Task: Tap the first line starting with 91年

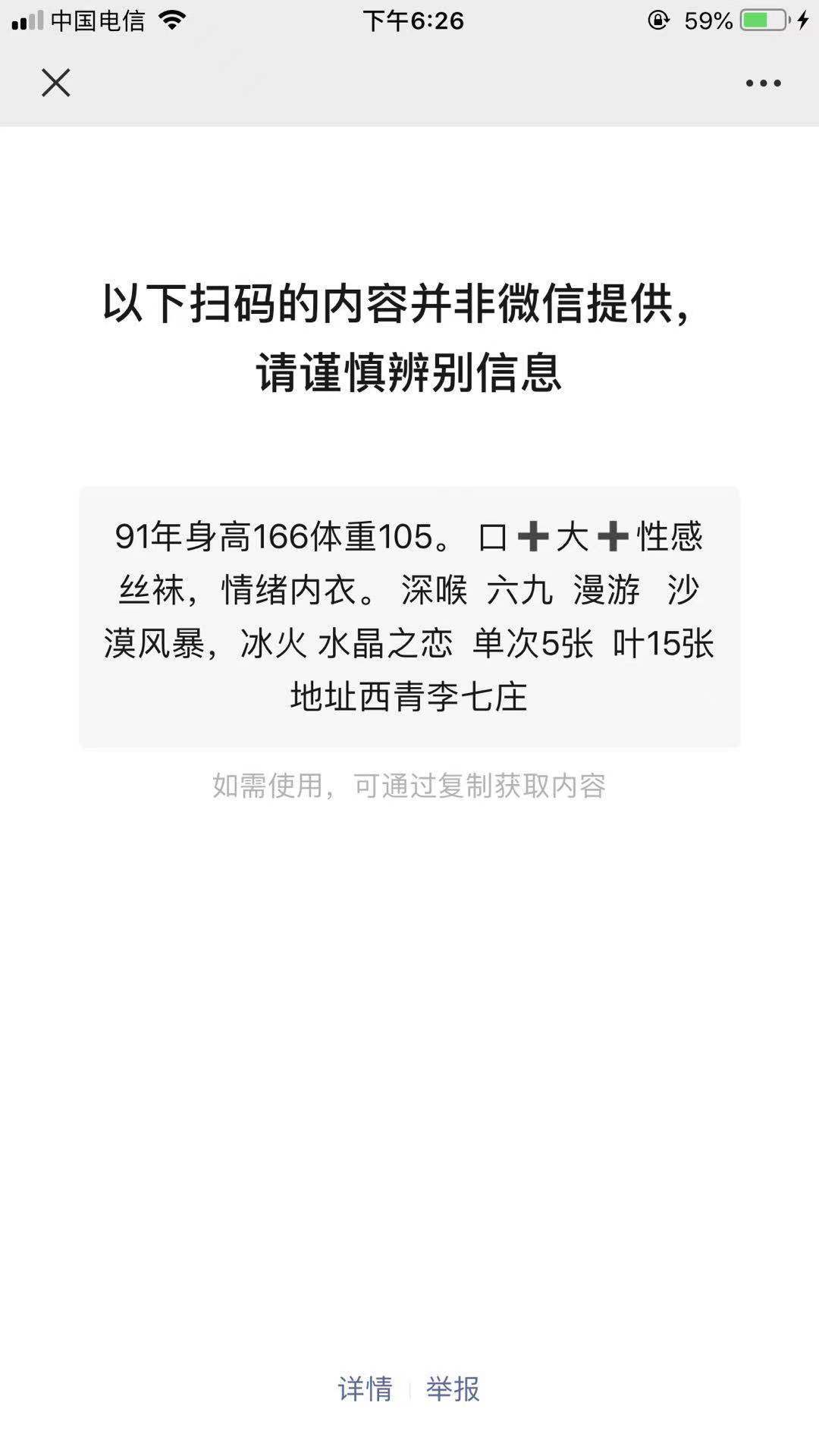Action: point(409,538)
